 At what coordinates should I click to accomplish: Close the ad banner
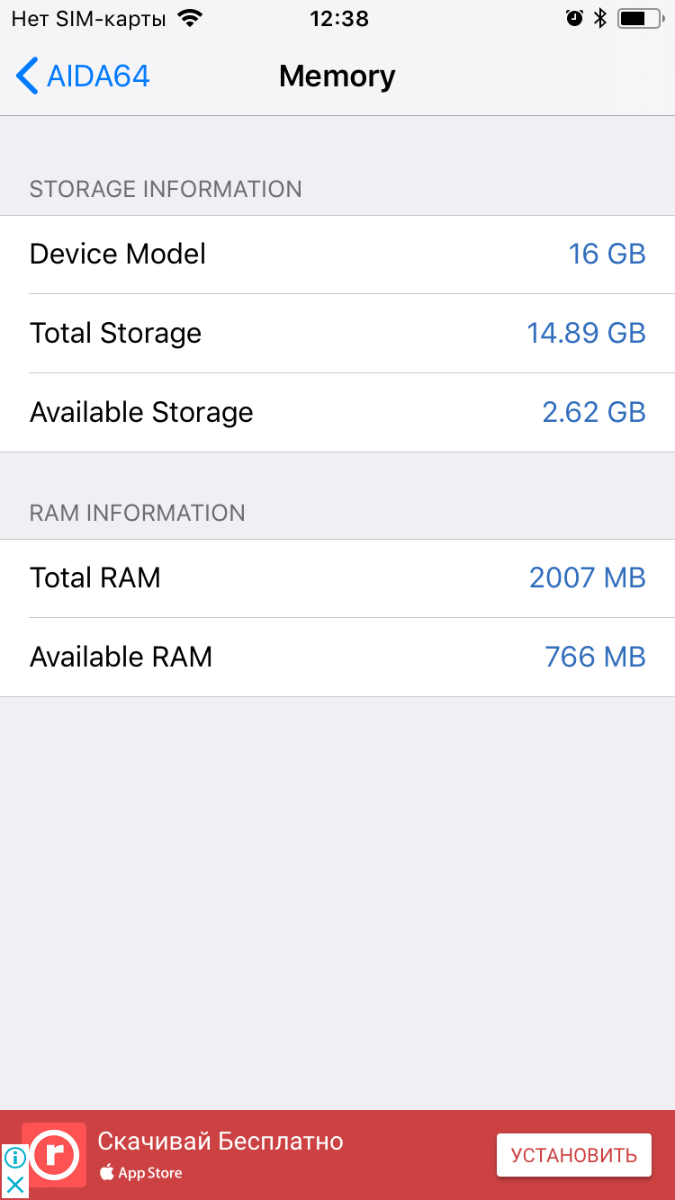point(14,1186)
